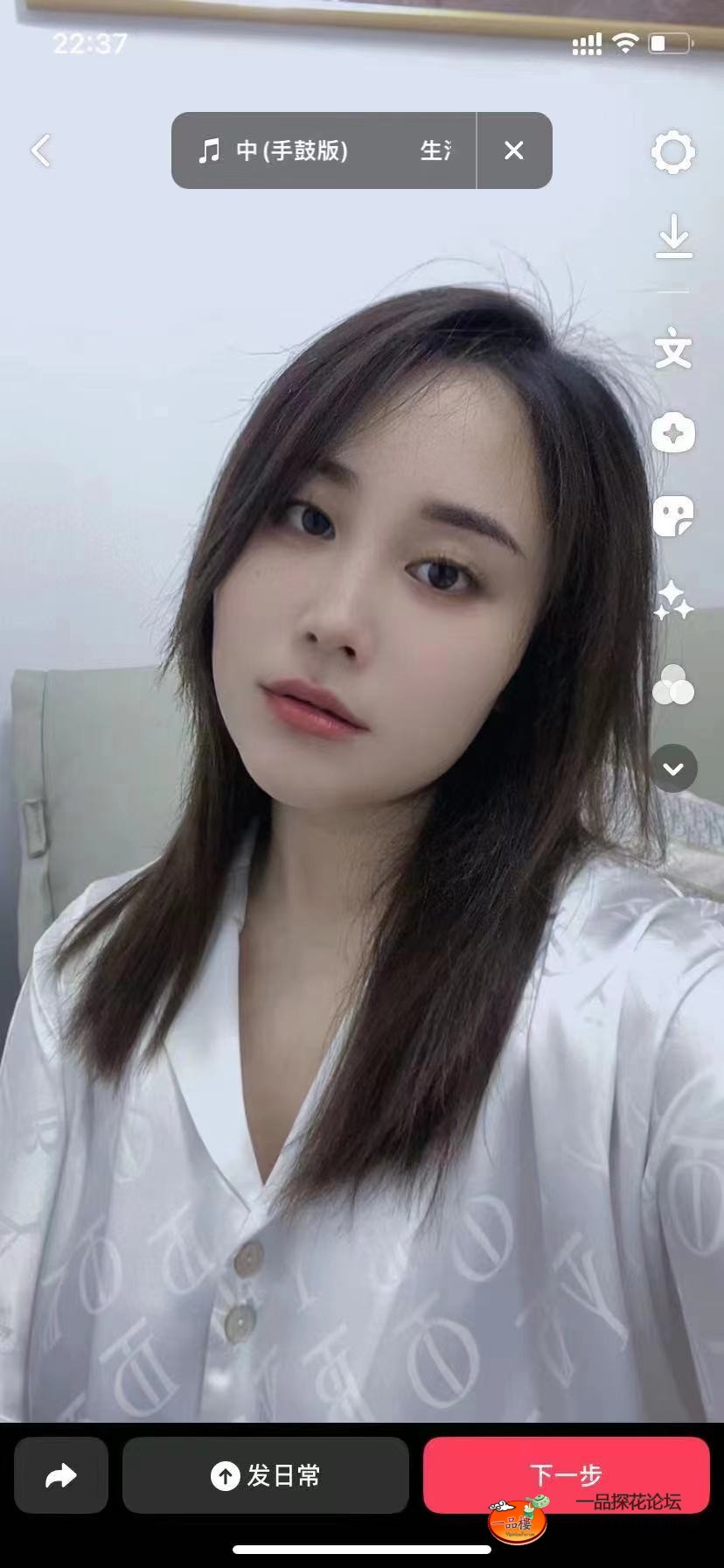Open the settings gear
This screenshot has height=1568, width=724.
tap(672, 150)
